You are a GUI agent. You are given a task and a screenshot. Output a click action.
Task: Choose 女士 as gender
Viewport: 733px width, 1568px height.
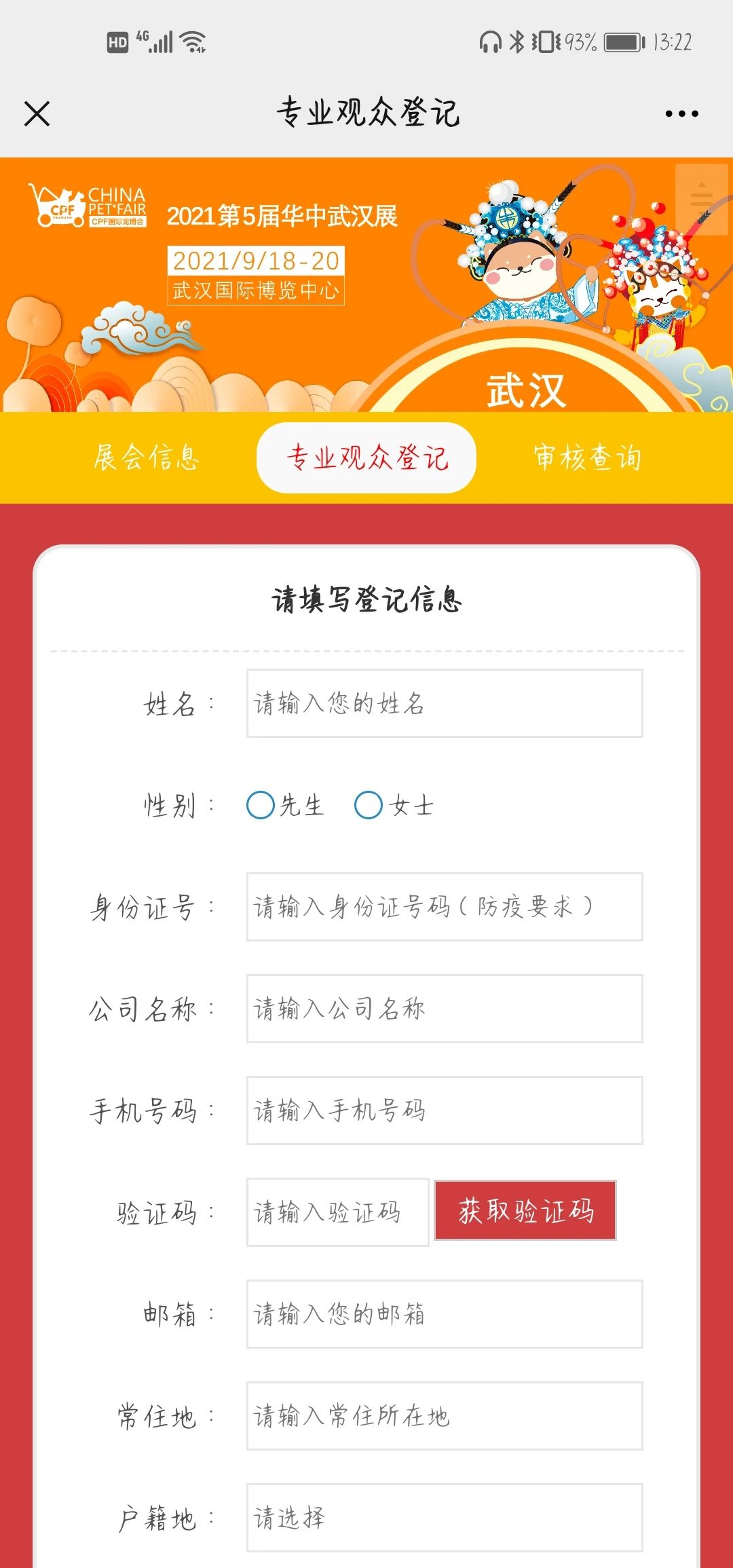pyautogui.click(x=369, y=806)
